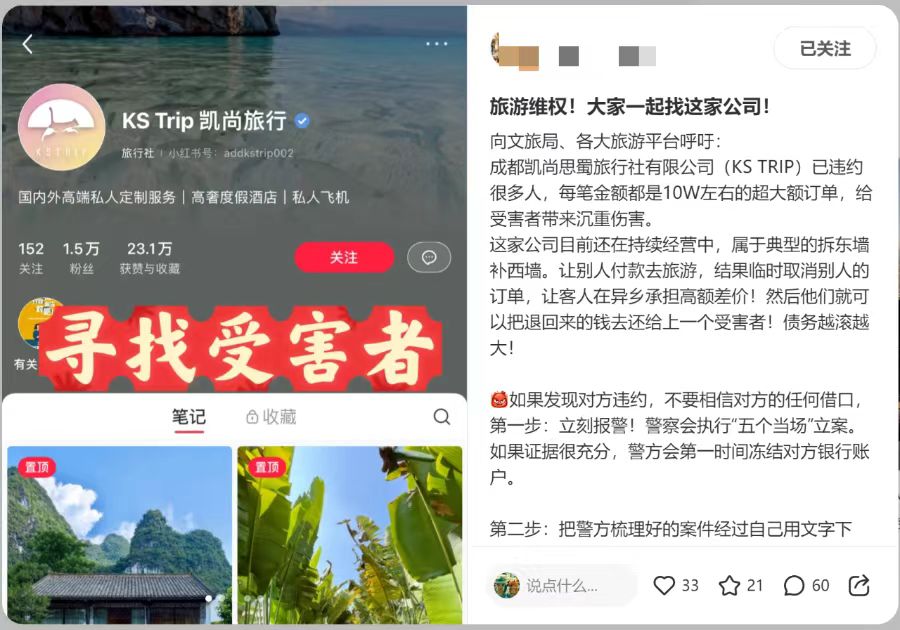
Task: Tap the 已关注 button to unfollow the author
Action: (x=824, y=49)
